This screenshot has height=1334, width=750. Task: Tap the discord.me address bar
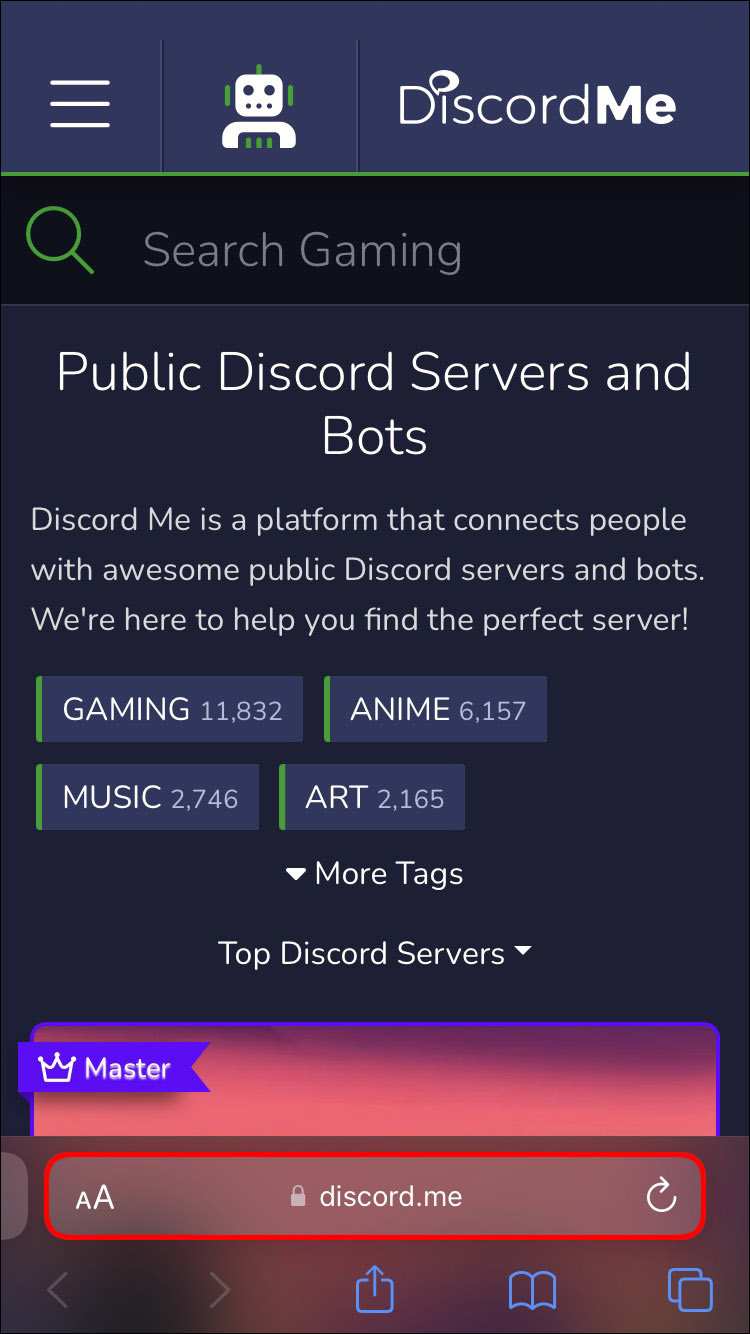click(x=390, y=1196)
